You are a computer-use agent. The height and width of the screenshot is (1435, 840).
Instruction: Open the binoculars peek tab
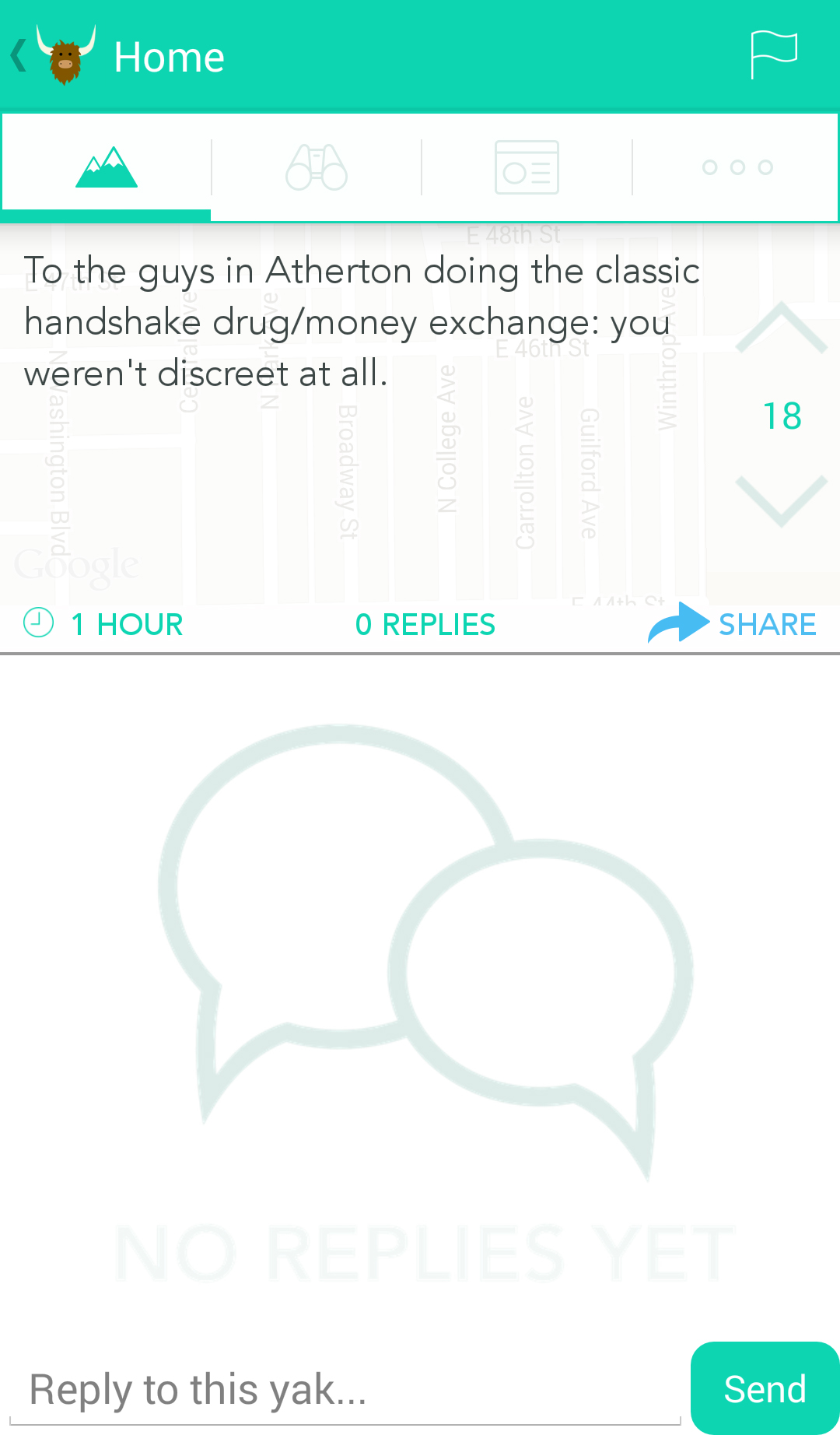click(317, 167)
